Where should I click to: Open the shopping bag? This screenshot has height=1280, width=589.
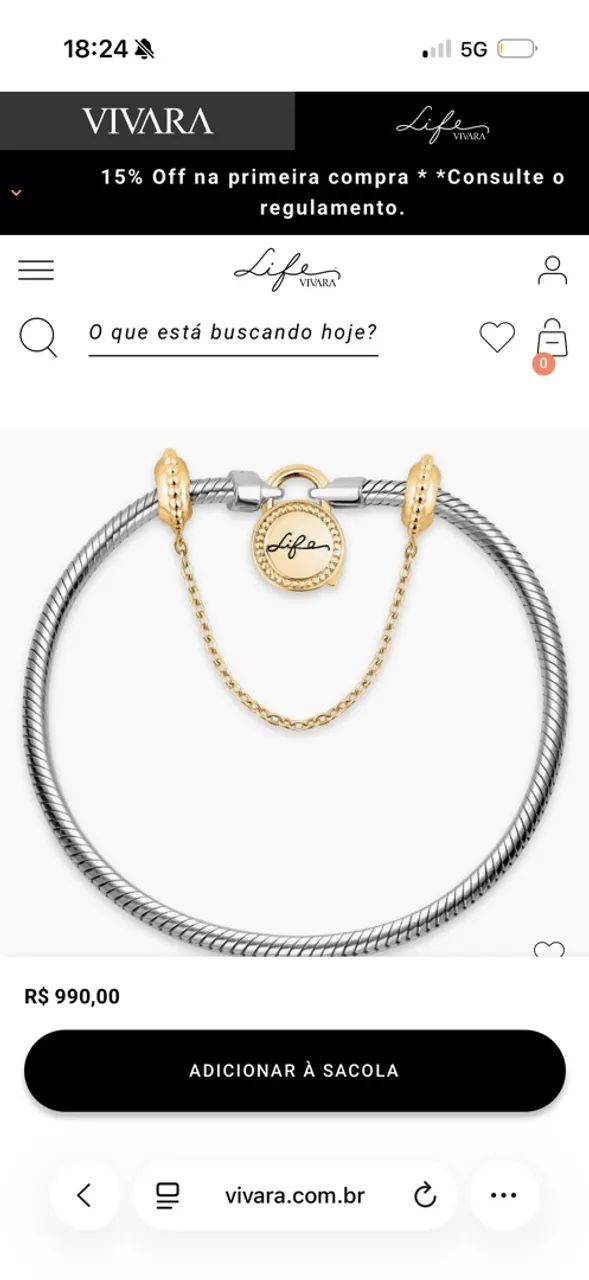coord(552,338)
